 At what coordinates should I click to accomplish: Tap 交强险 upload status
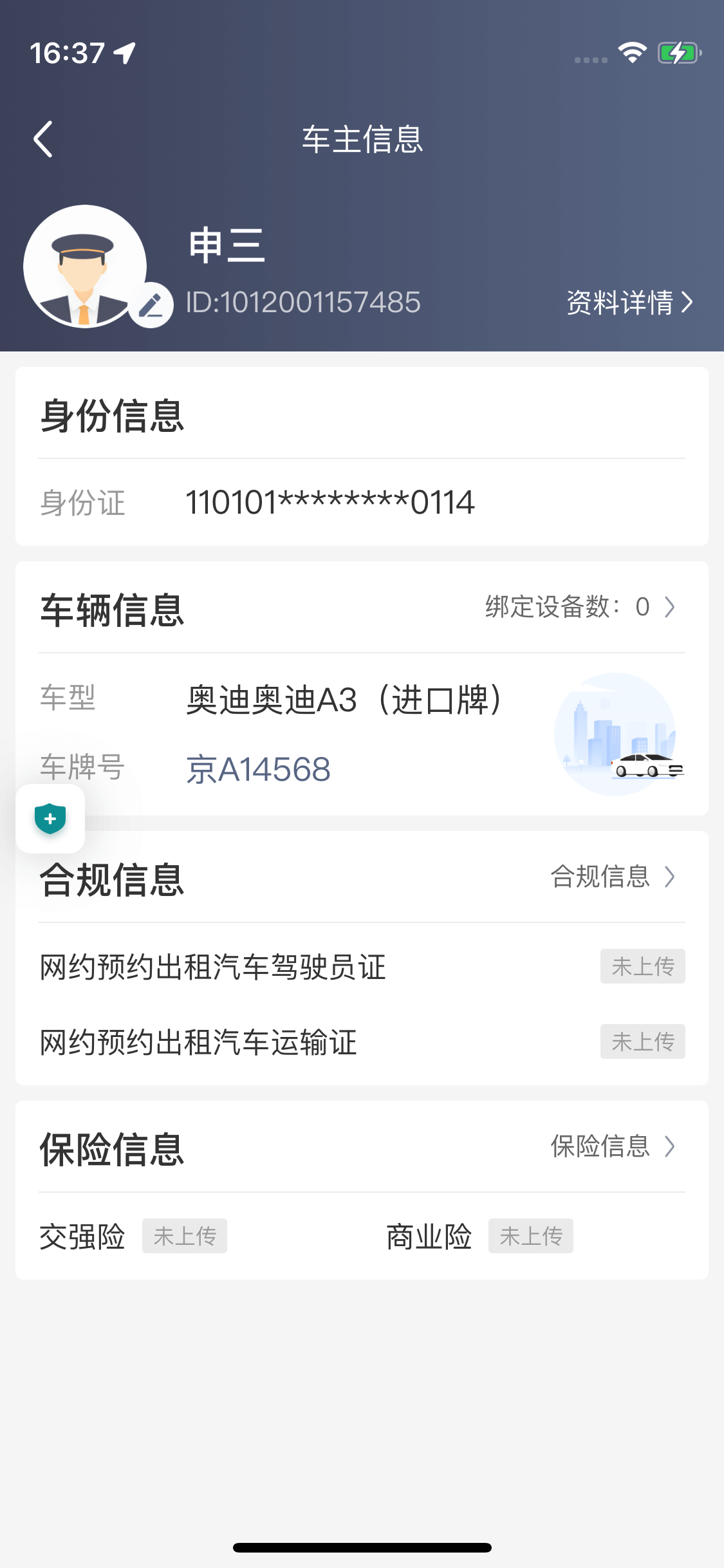coord(184,1237)
